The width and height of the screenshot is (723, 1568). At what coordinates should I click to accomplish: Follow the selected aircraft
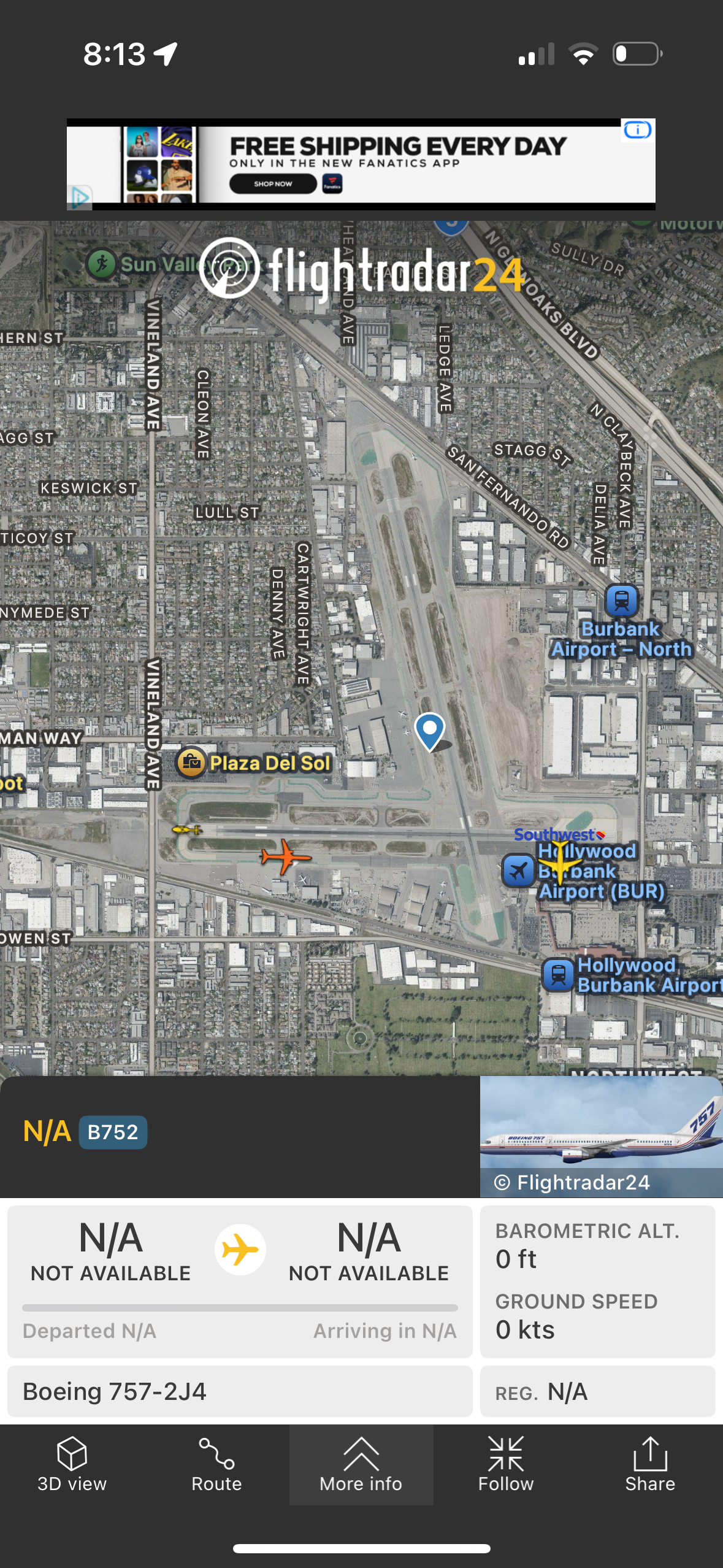pyautogui.click(x=506, y=1464)
